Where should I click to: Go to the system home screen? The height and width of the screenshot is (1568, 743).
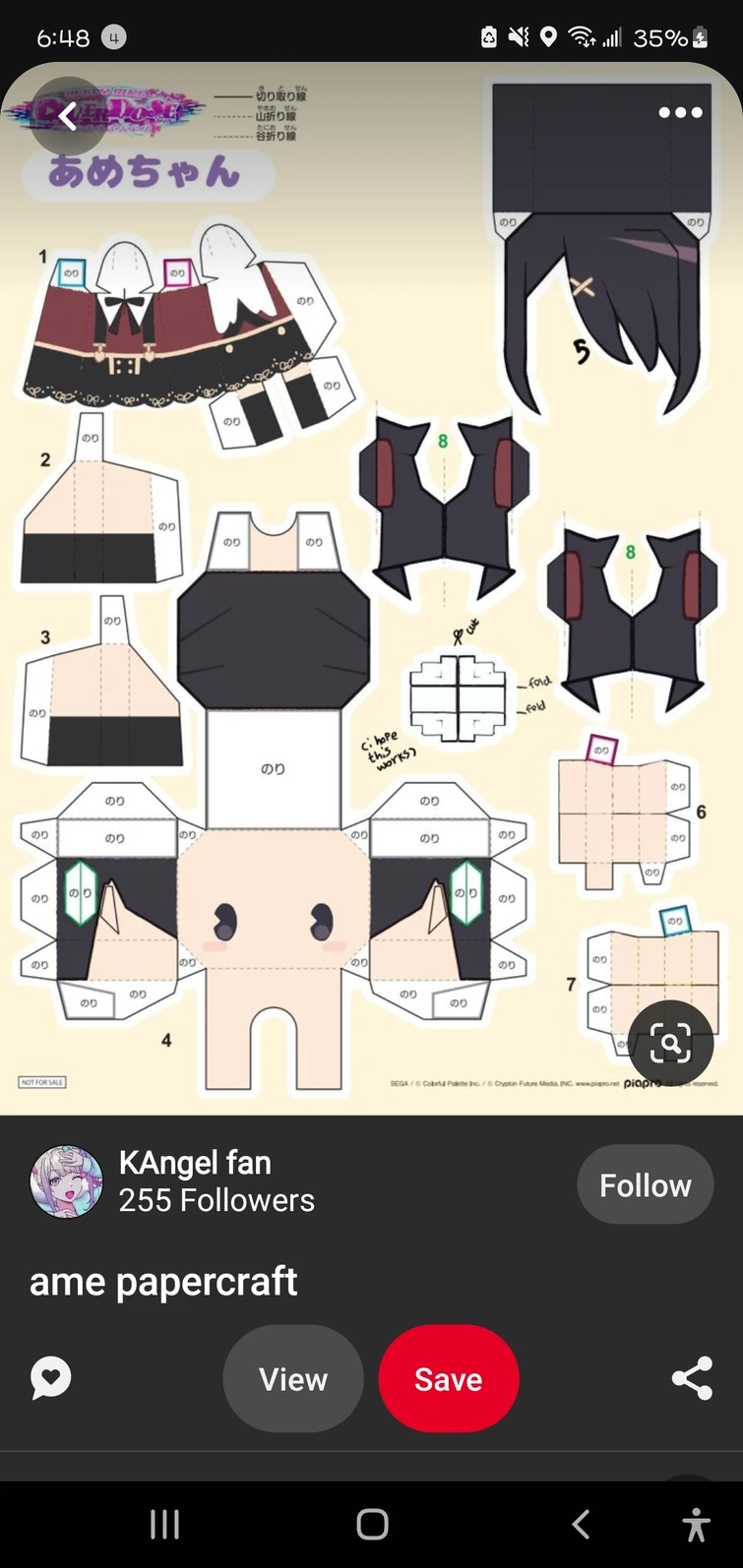[372, 1525]
